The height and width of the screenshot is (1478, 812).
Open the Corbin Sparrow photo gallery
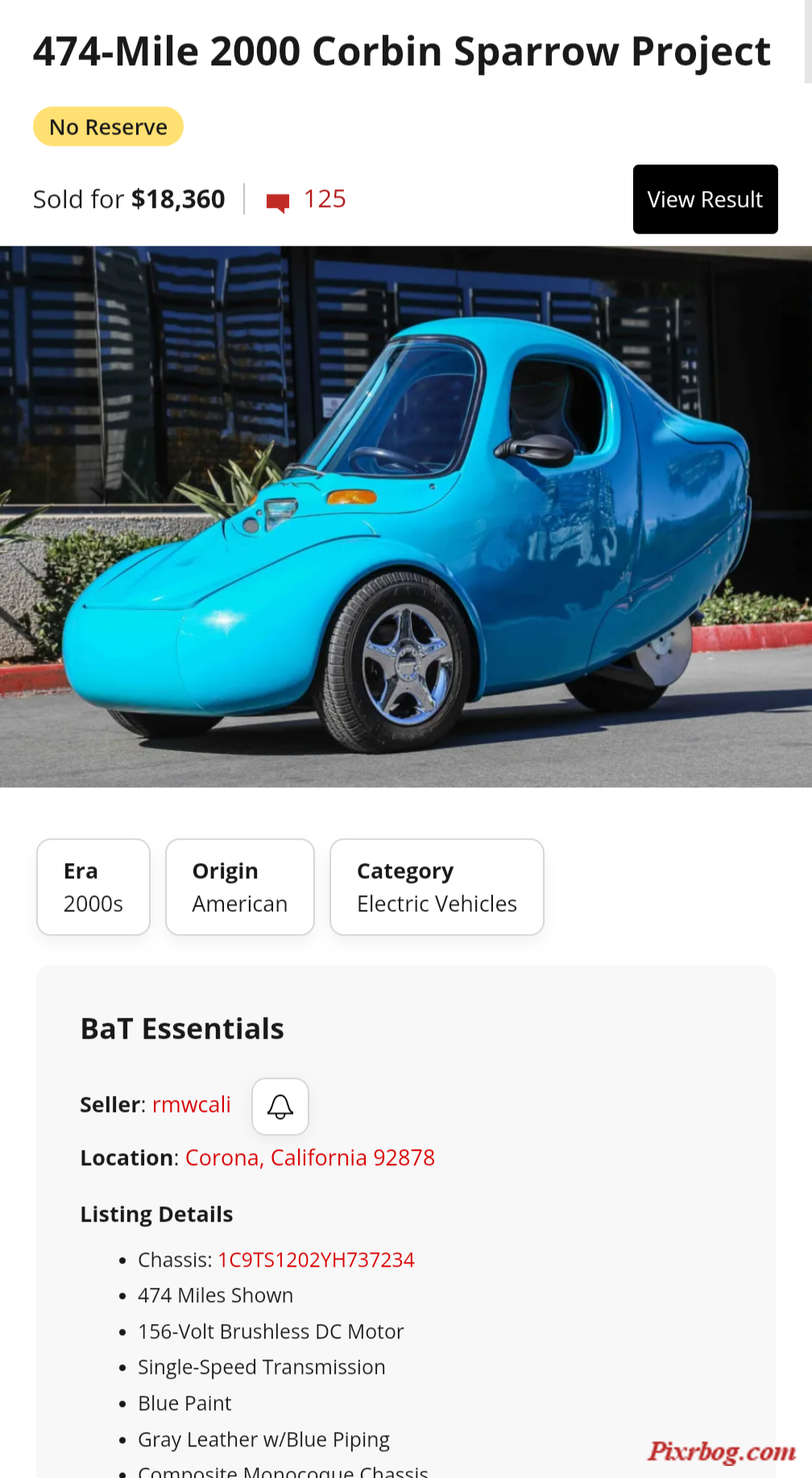(x=406, y=516)
